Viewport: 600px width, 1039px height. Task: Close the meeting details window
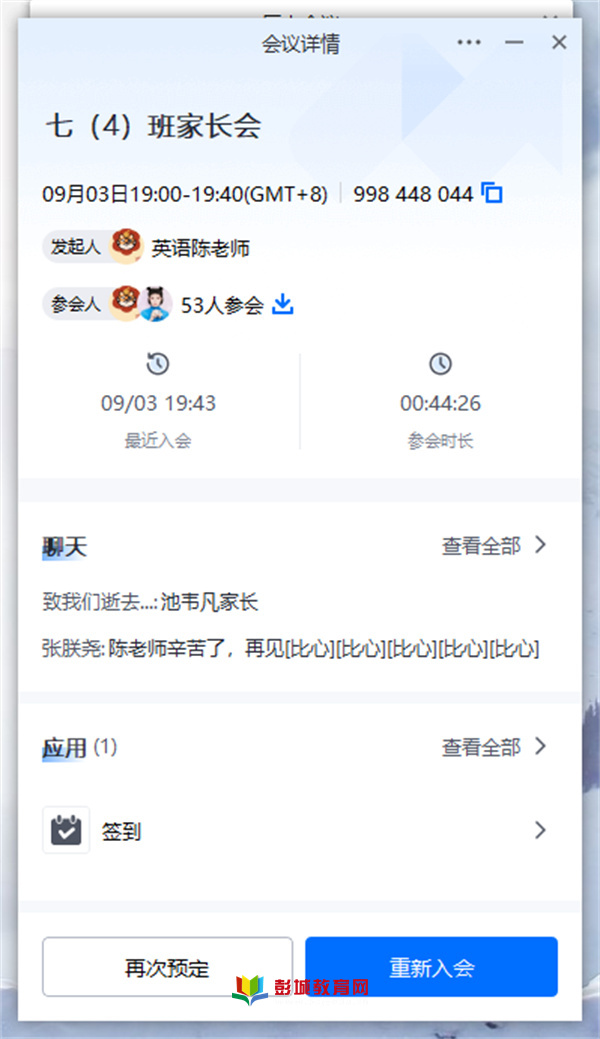coord(559,42)
